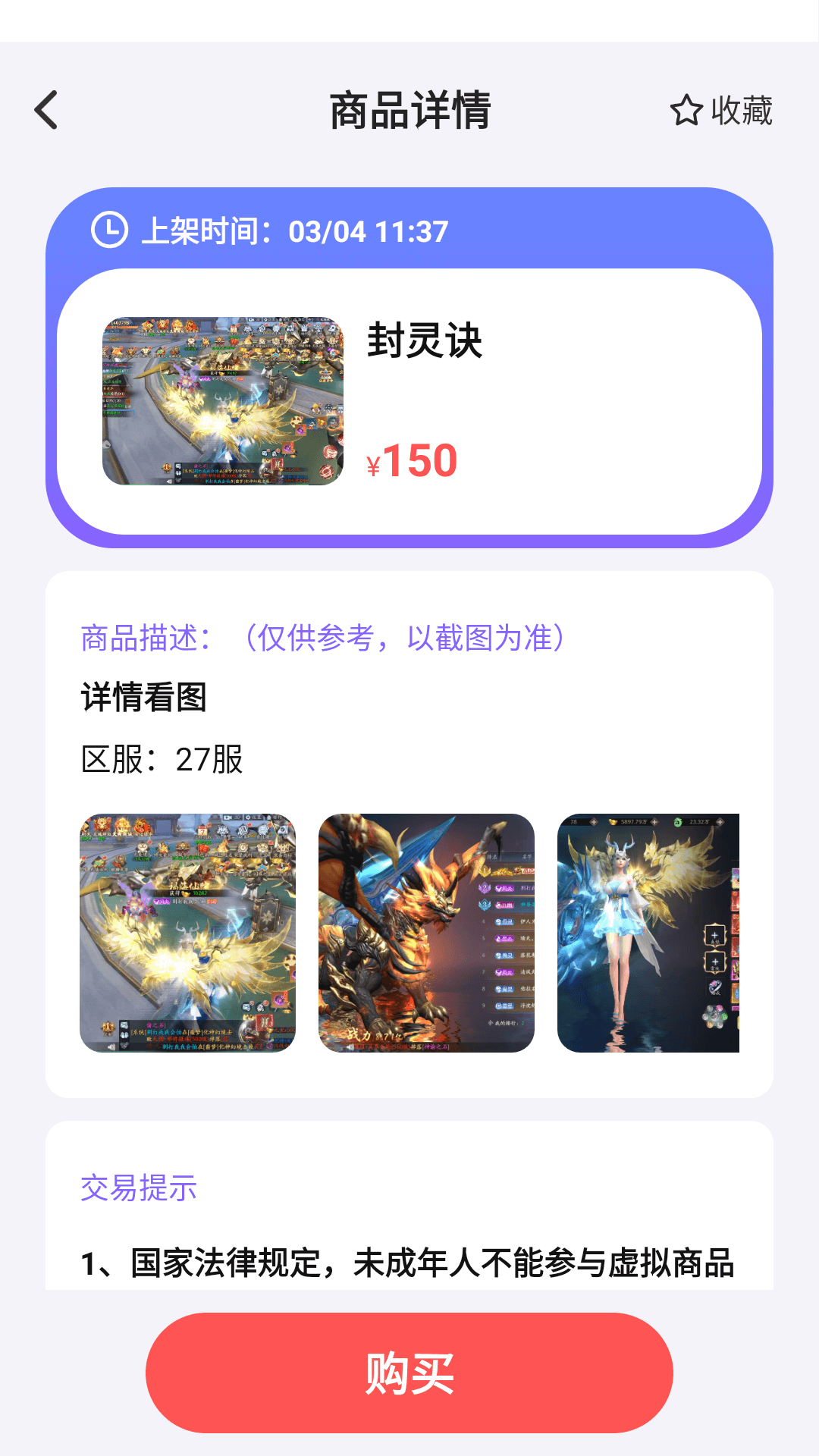
Task: Open the product cover image beside 封灵诀
Action: click(x=223, y=401)
